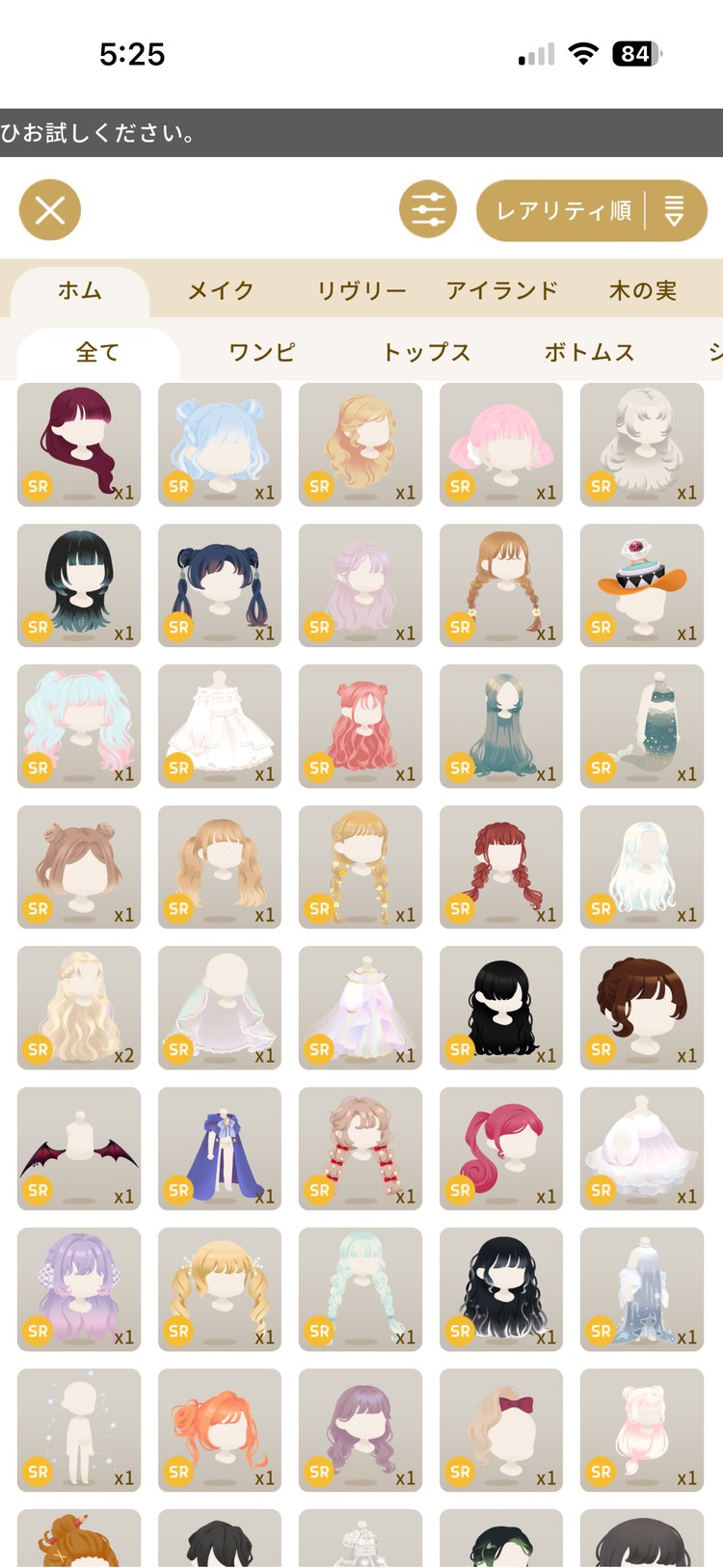
Task: Open the filter settings icon
Action: (x=428, y=209)
